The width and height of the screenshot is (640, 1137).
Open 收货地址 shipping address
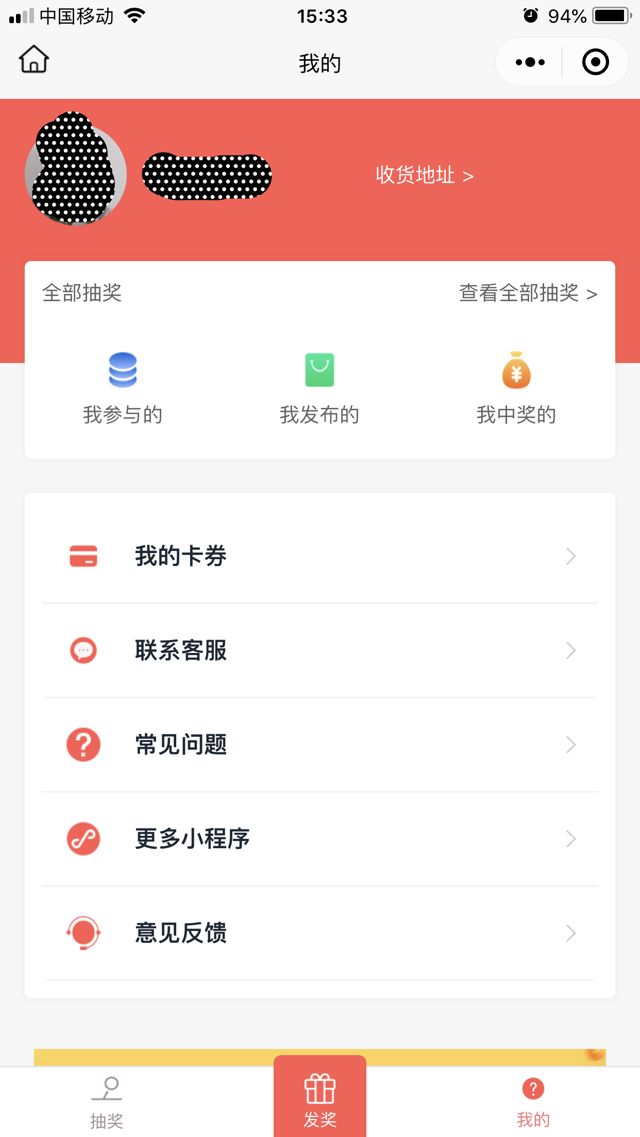click(x=424, y=175)
